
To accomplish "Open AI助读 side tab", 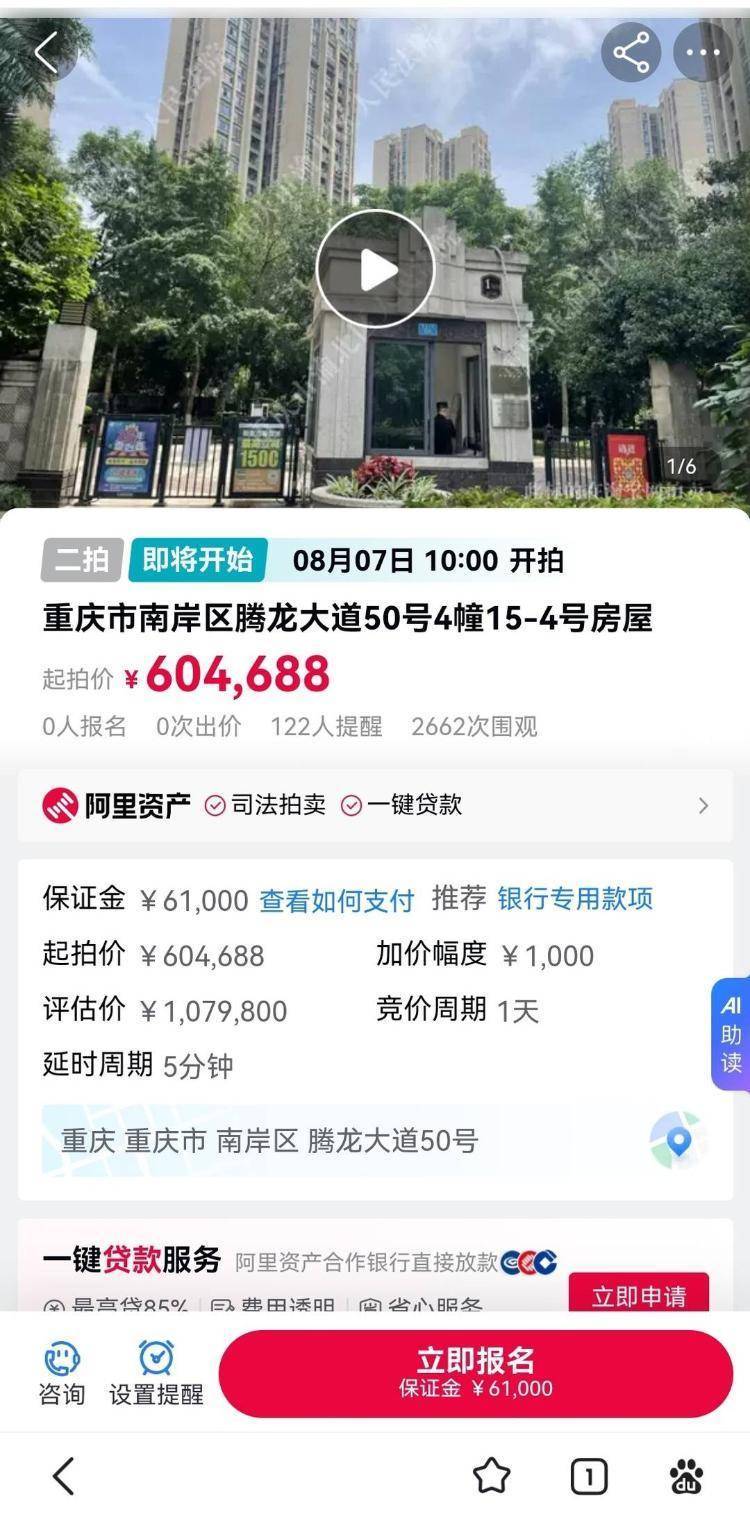I will pos(731,1034).
